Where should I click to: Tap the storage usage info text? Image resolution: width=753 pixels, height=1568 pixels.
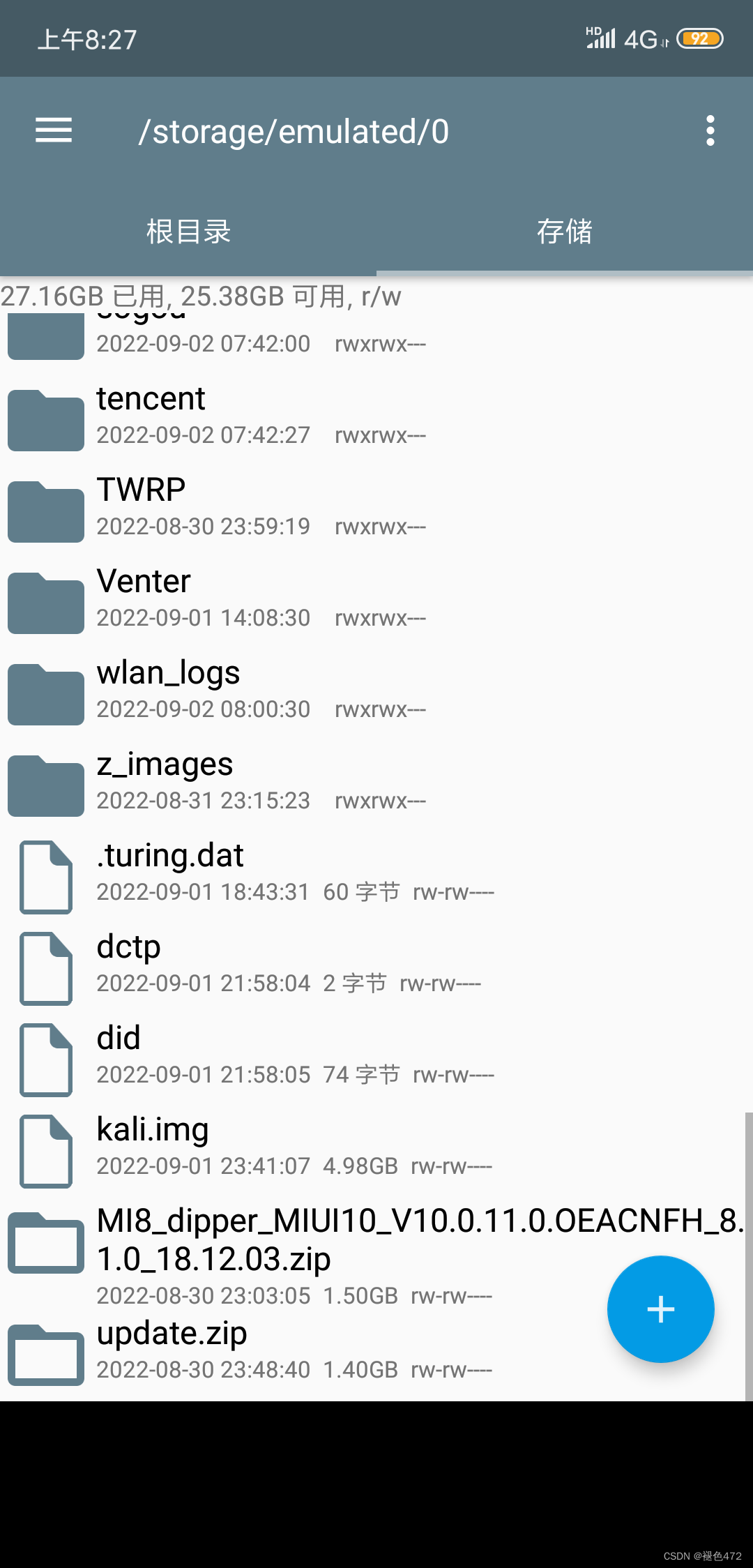[x=201, y=297]
